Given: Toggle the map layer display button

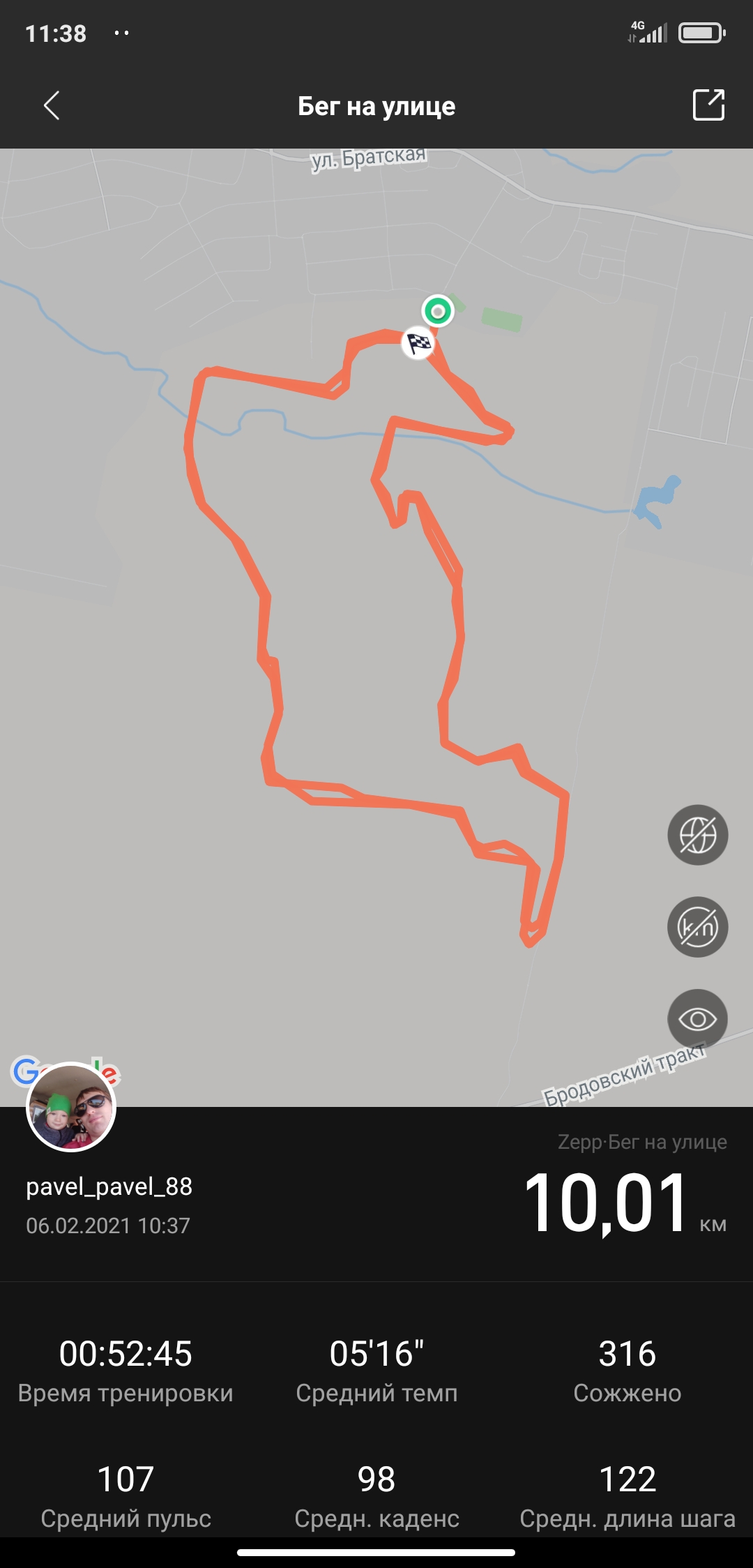Looking at the screenshot, I should (697, 835).
